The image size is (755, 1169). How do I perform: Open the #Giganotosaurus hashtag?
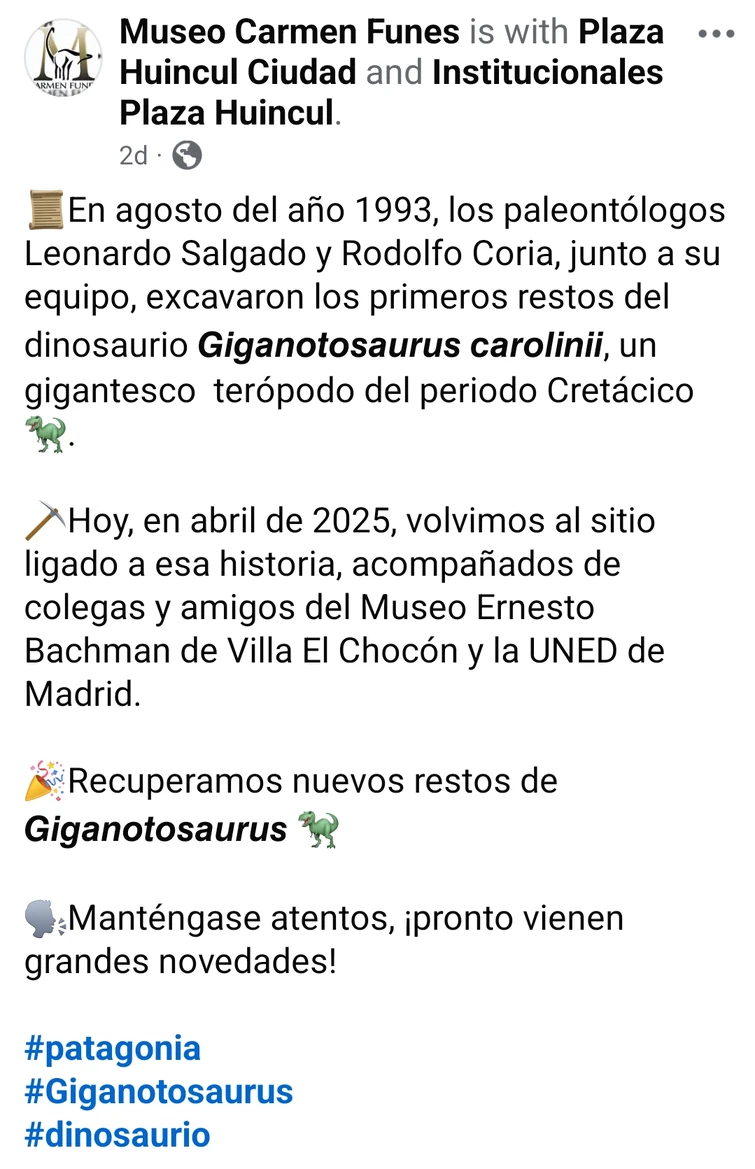[158, 1091]
